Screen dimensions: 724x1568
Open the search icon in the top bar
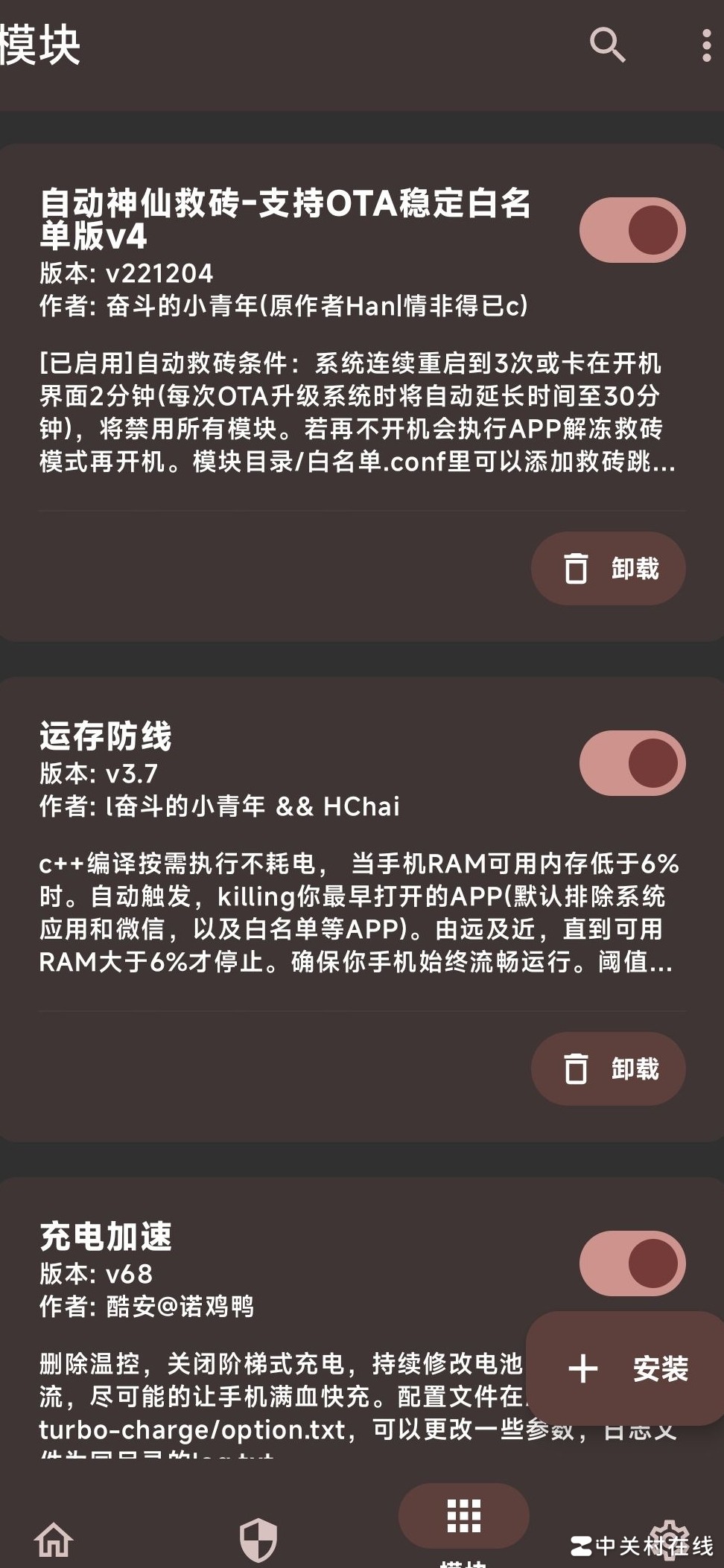(x=607, y=45)
